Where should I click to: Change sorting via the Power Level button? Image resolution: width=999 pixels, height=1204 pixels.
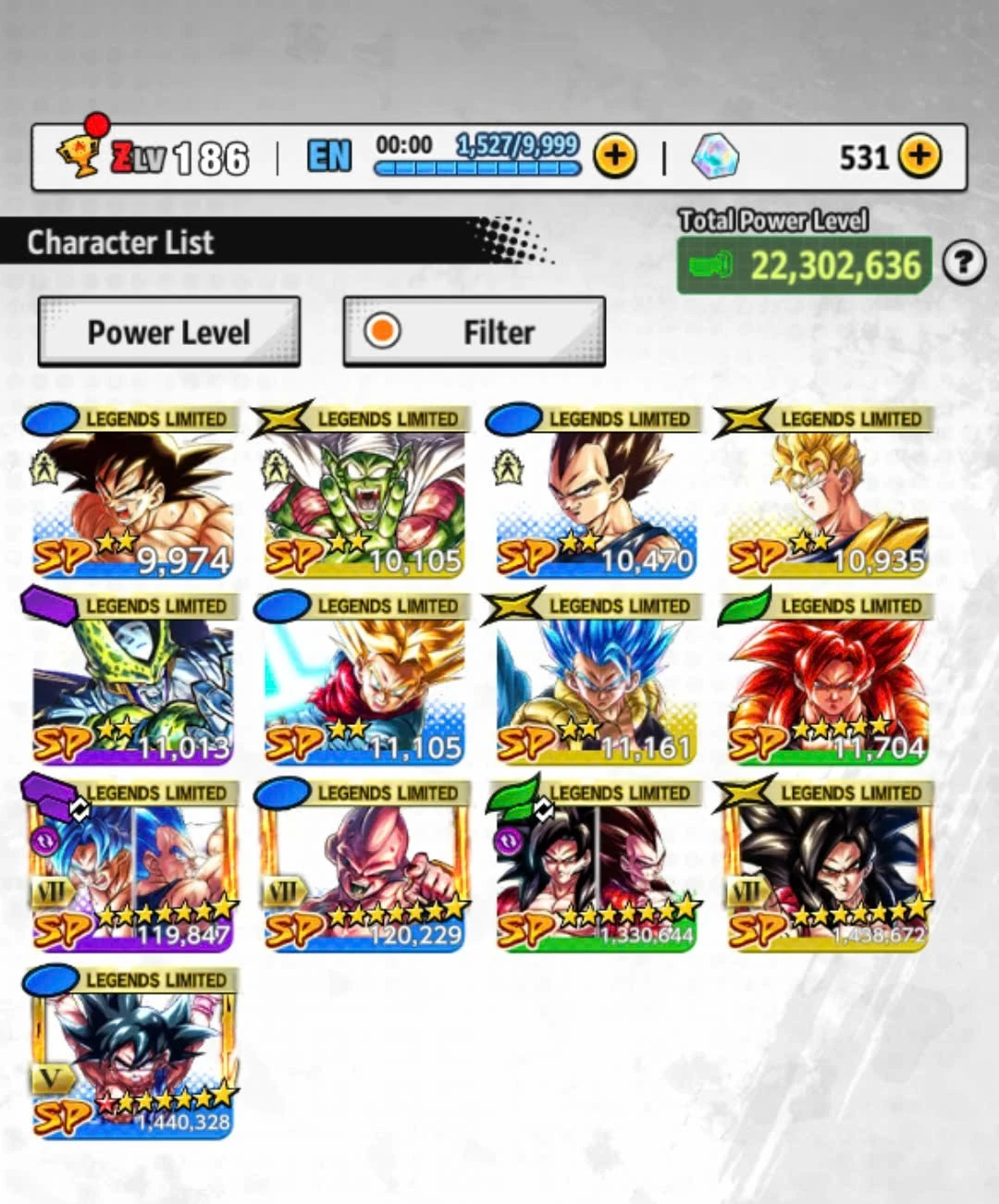(169, 332)
